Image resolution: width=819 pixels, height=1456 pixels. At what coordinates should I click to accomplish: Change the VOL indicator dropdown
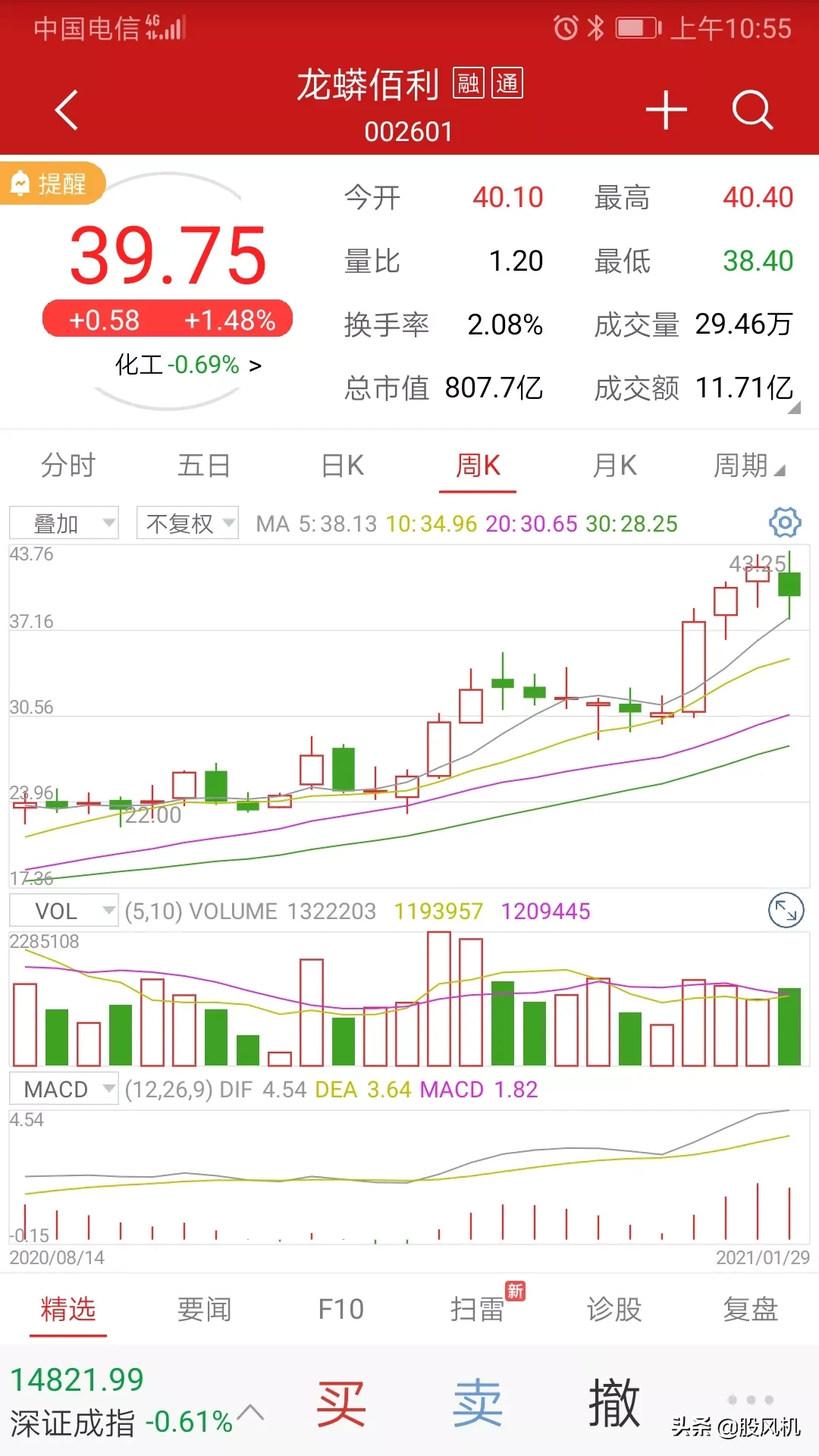click(x=64, y=911)
